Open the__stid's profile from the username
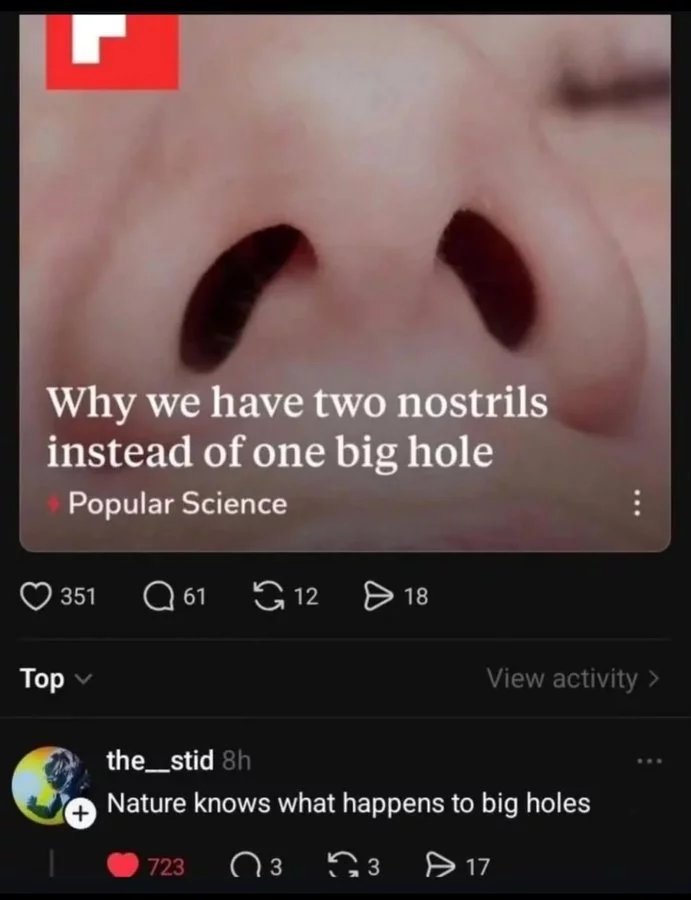The width and height of the screenshot is (691, 900). coord(160,761)
